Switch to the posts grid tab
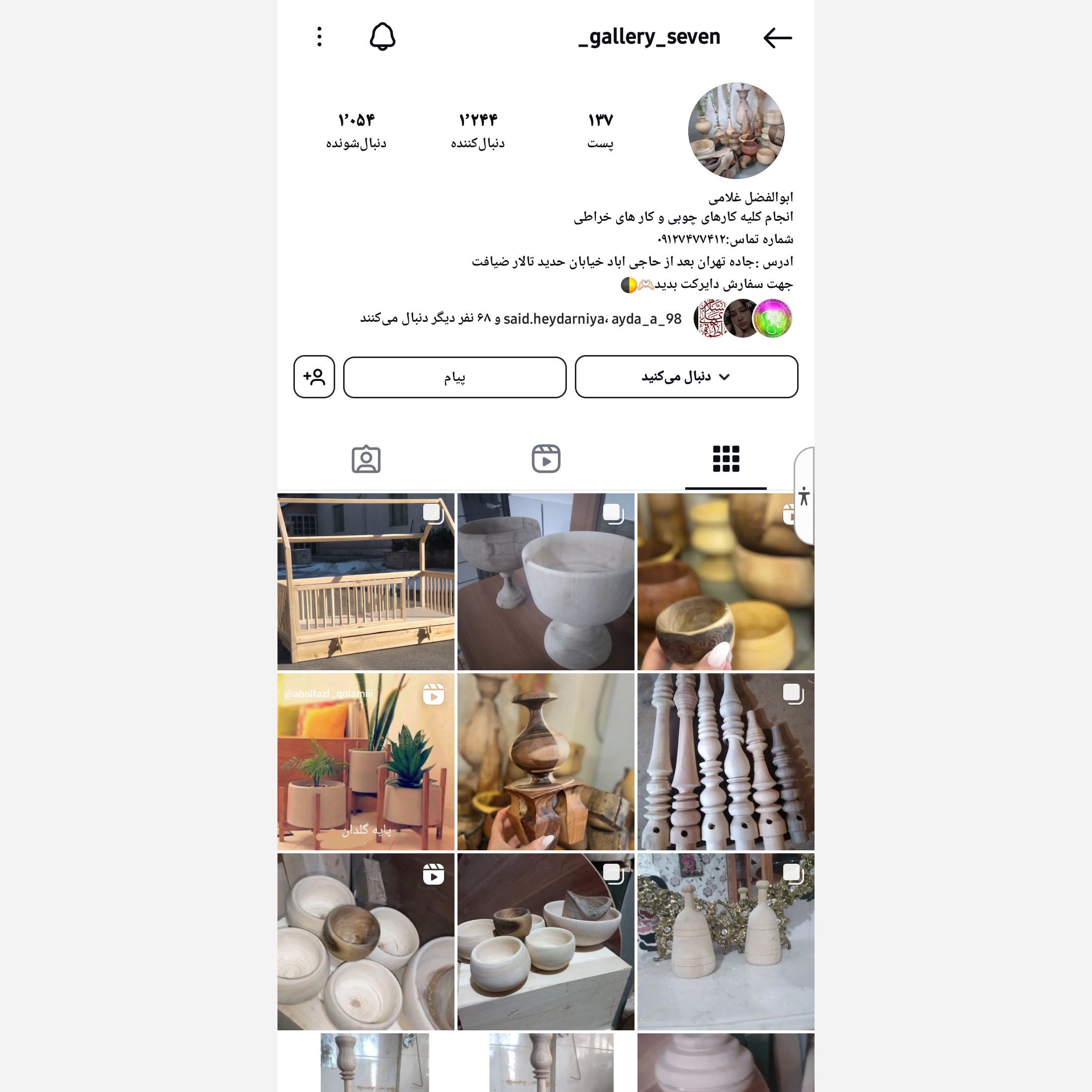Screen dimensions: 1092x1092 pos(726,458)
